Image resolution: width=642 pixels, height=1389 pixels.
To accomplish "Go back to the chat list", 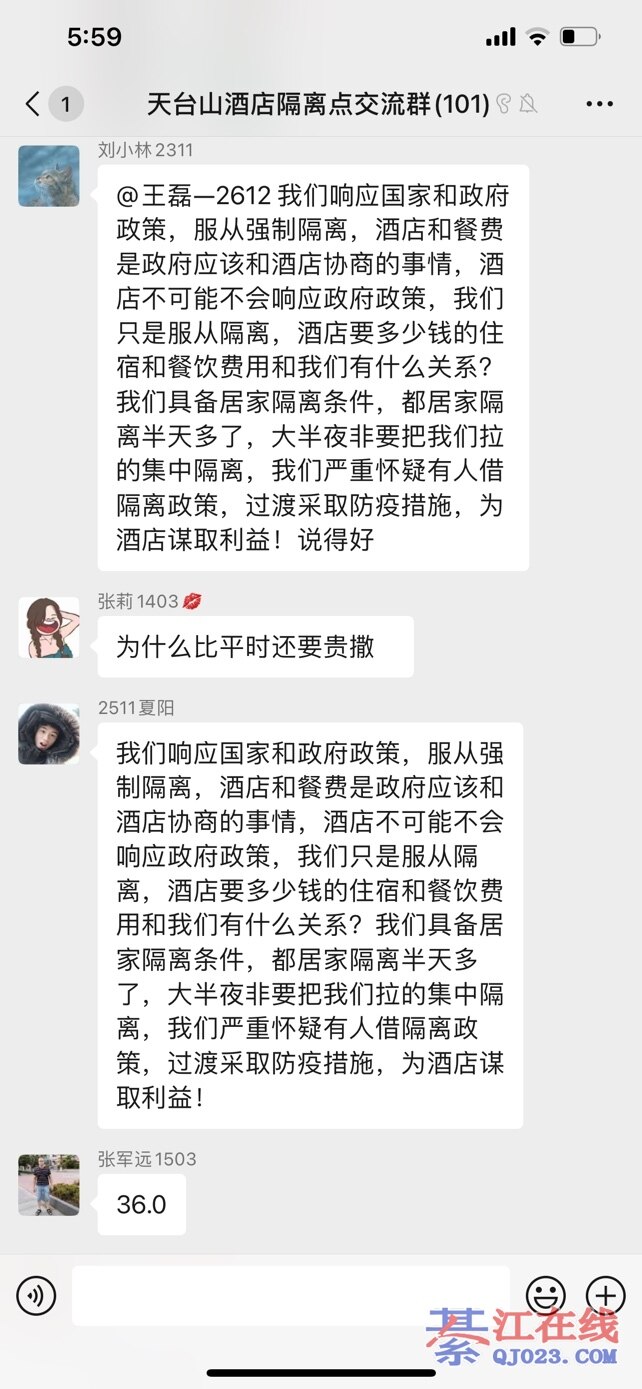I will (x=34, y=104).
